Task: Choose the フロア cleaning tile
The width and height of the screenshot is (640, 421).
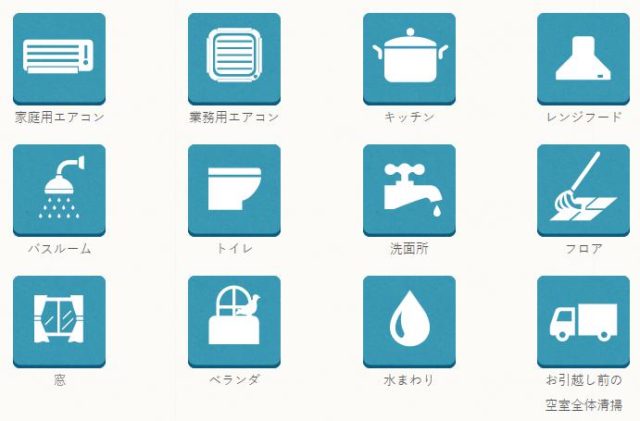Action: [583, 189]
